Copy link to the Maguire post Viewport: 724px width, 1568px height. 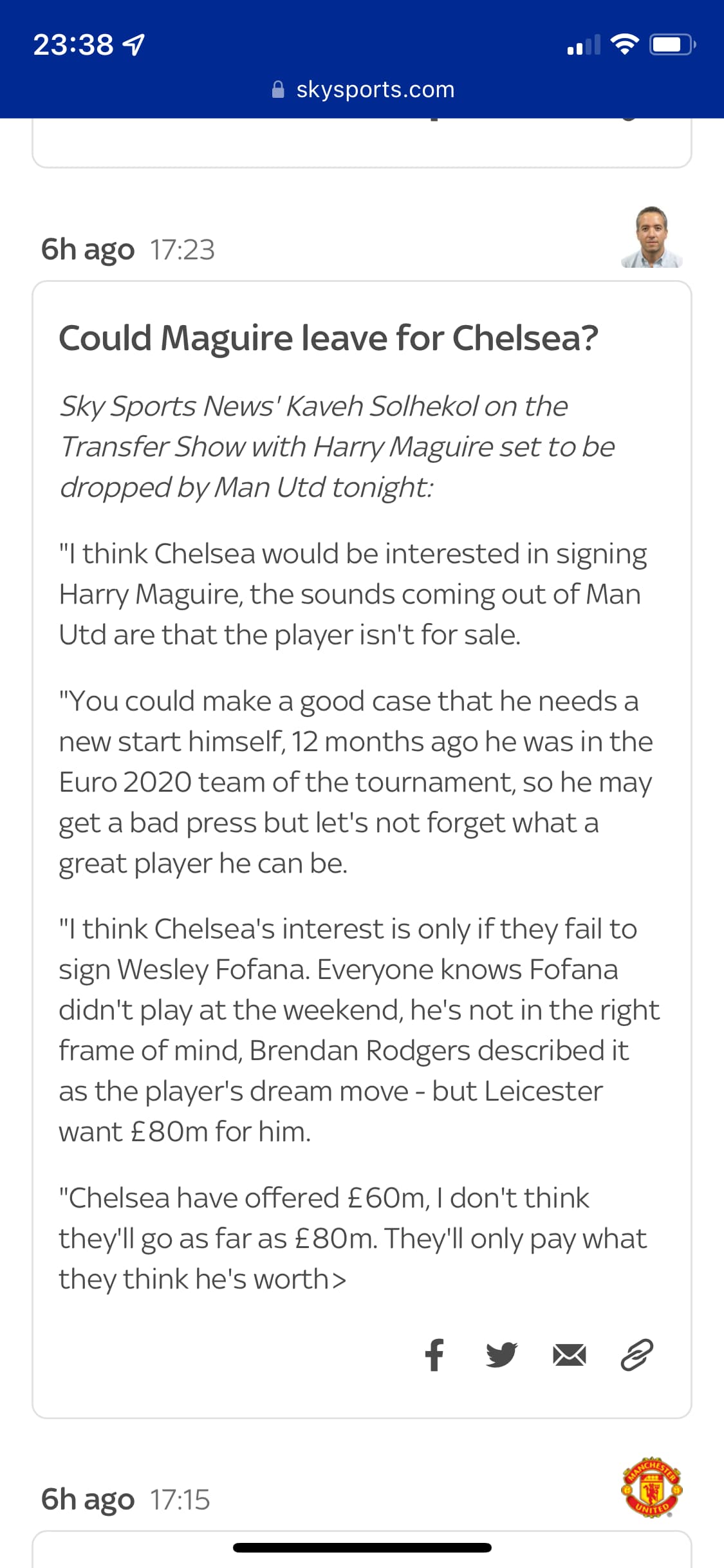[636, 1355]
